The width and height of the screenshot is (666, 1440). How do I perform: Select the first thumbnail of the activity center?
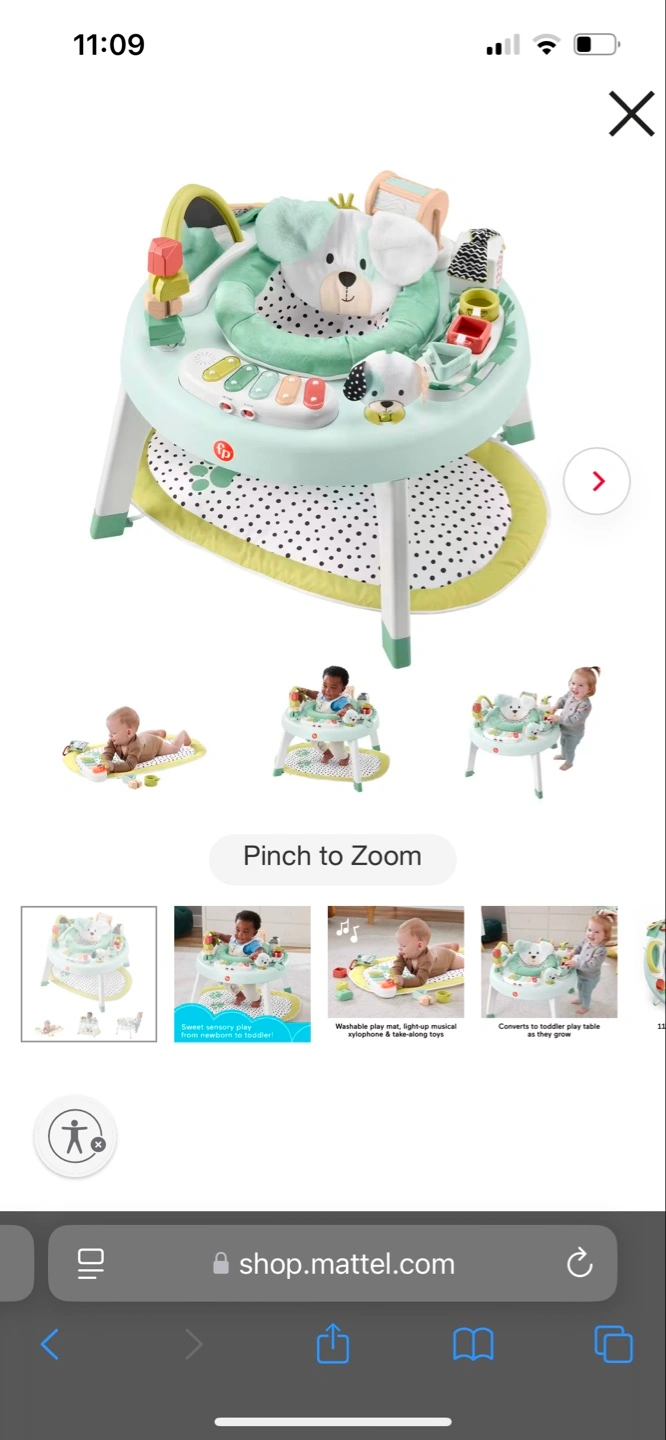[89, 973]
